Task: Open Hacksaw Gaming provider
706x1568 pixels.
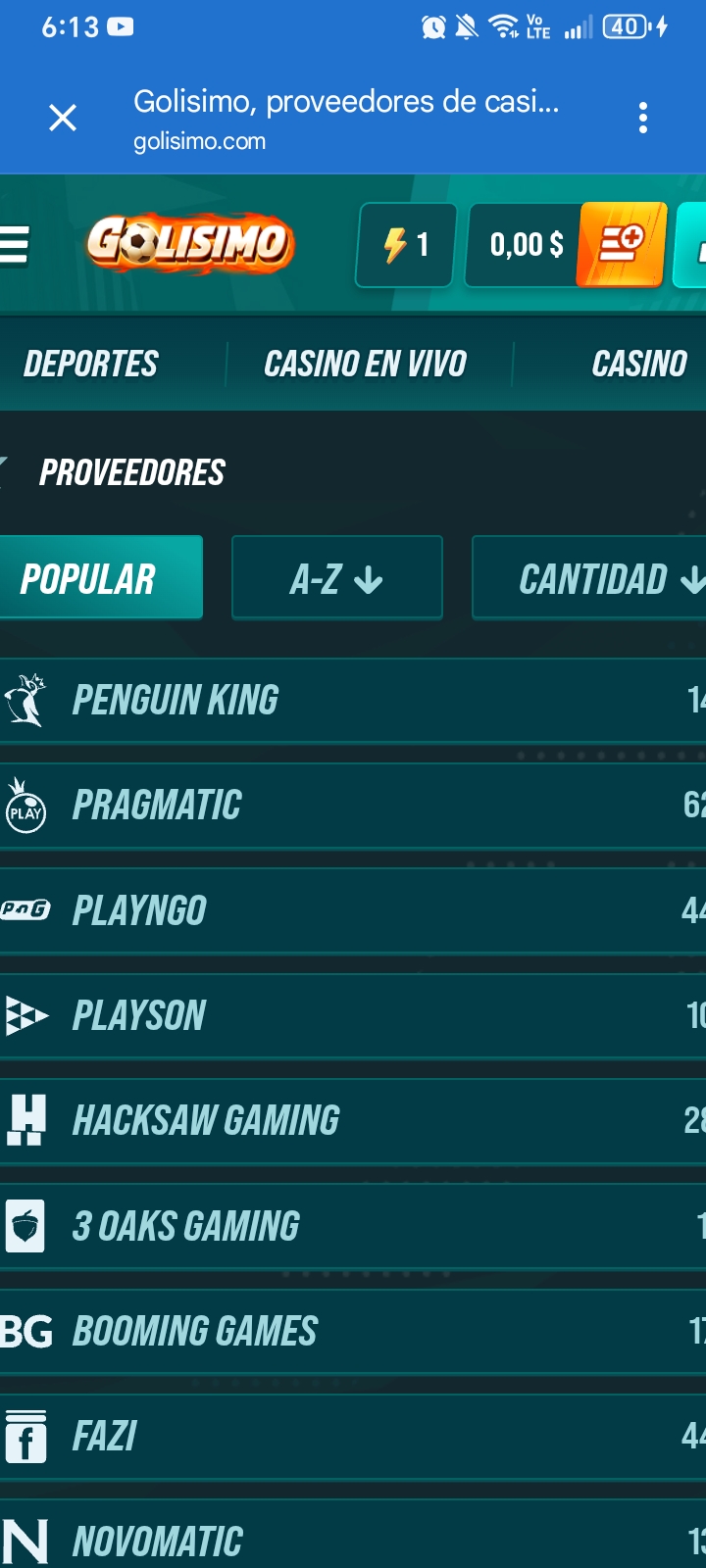Action: pos(353,1121)
